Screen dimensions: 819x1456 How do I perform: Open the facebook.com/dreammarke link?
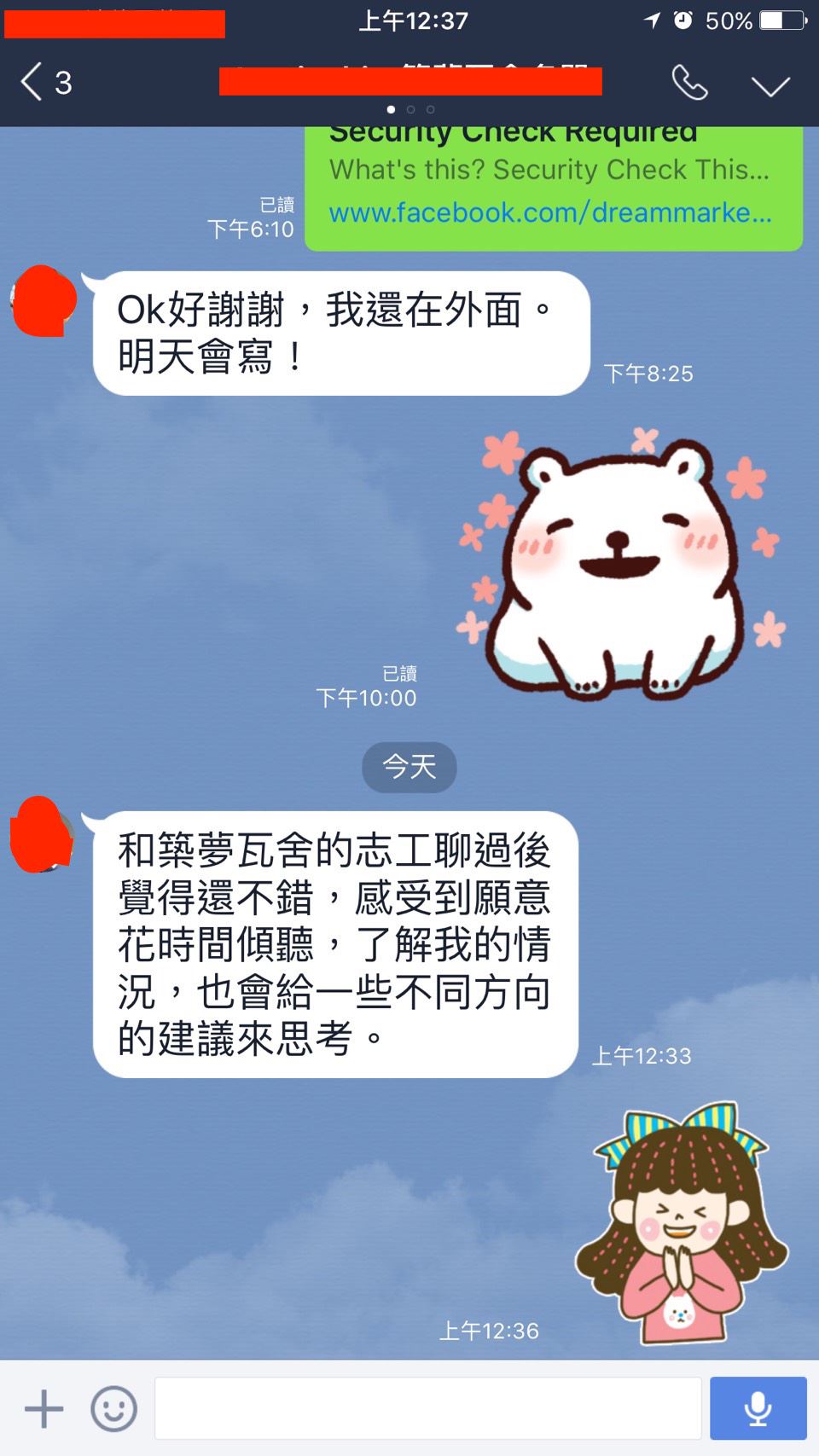point(550,212)
